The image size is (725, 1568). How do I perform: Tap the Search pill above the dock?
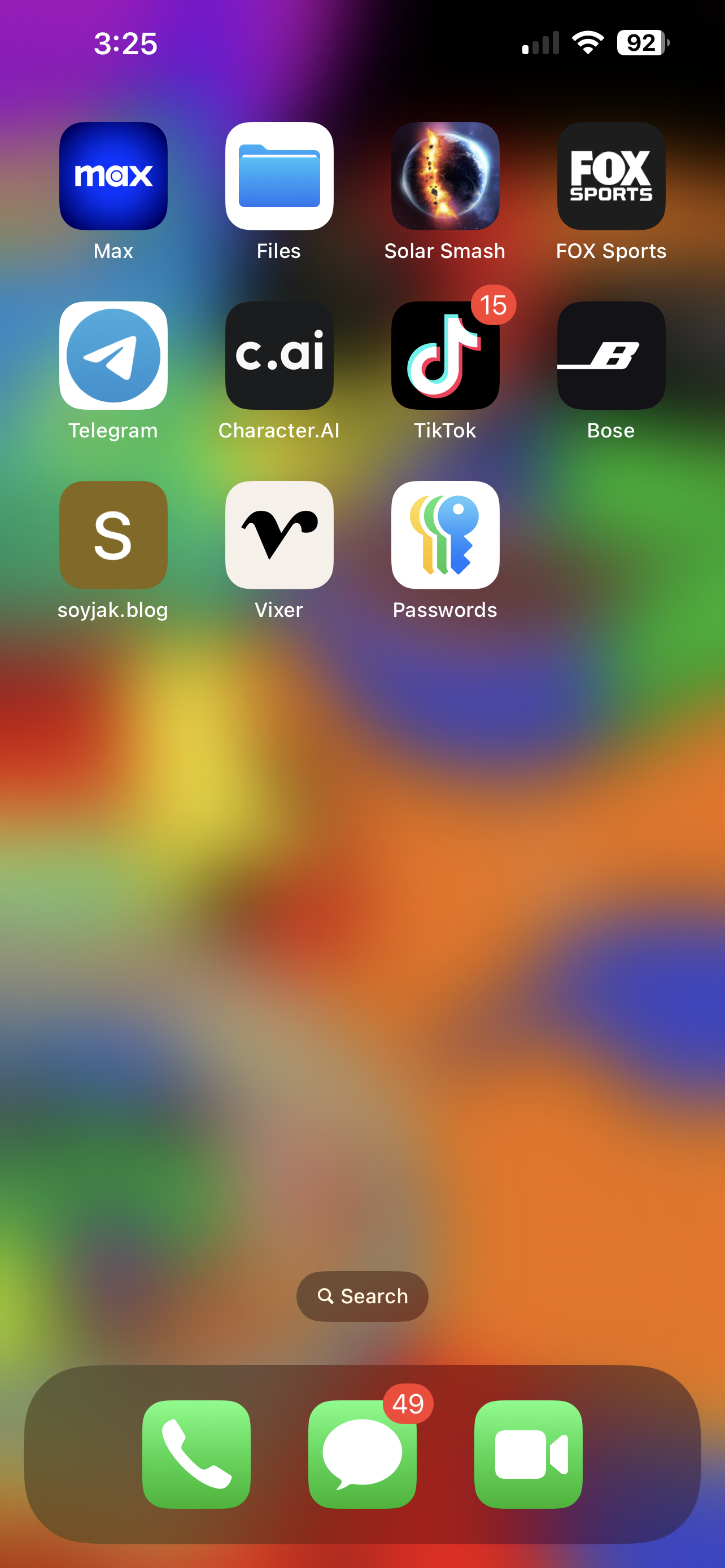362,1296
